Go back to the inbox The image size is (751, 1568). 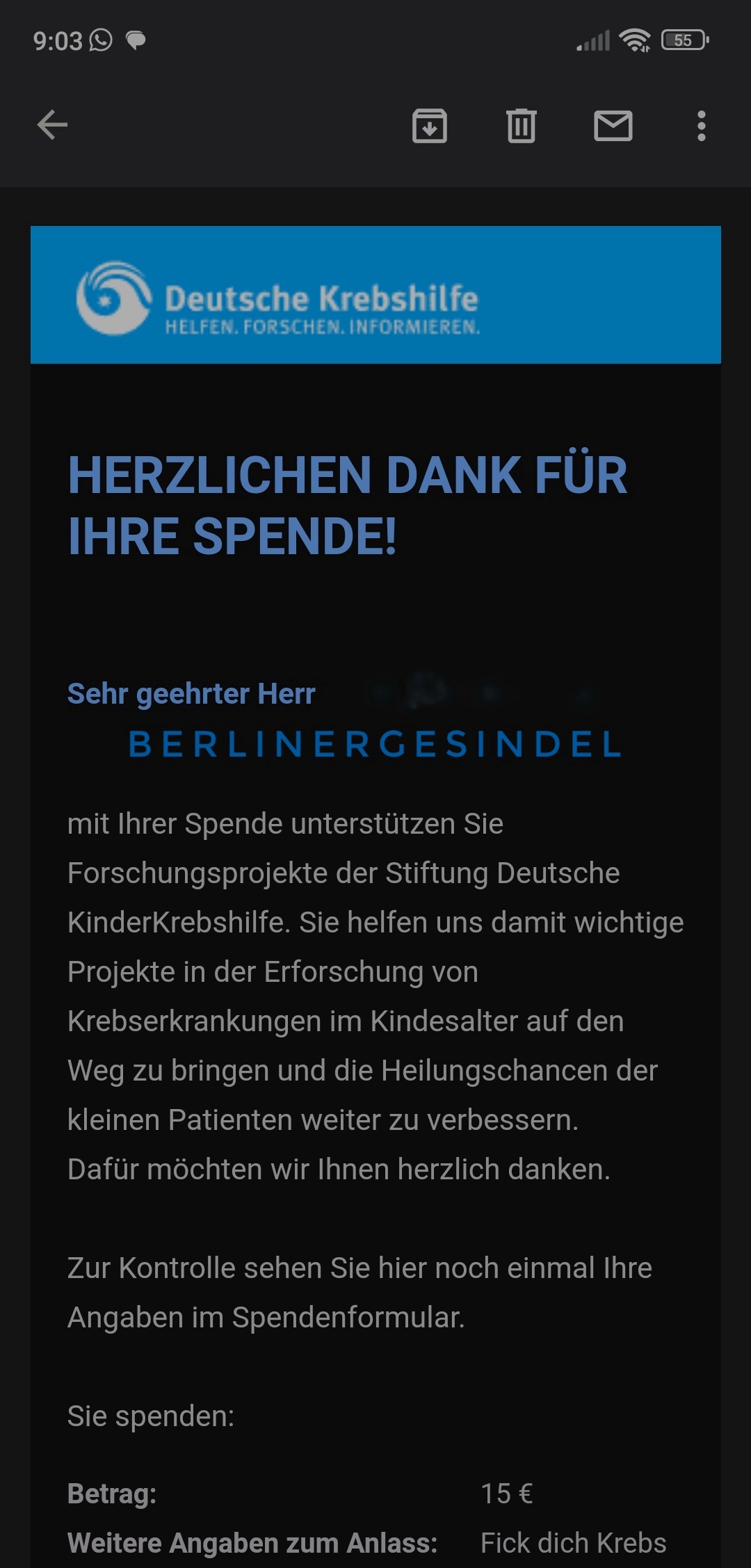point(52,125)
